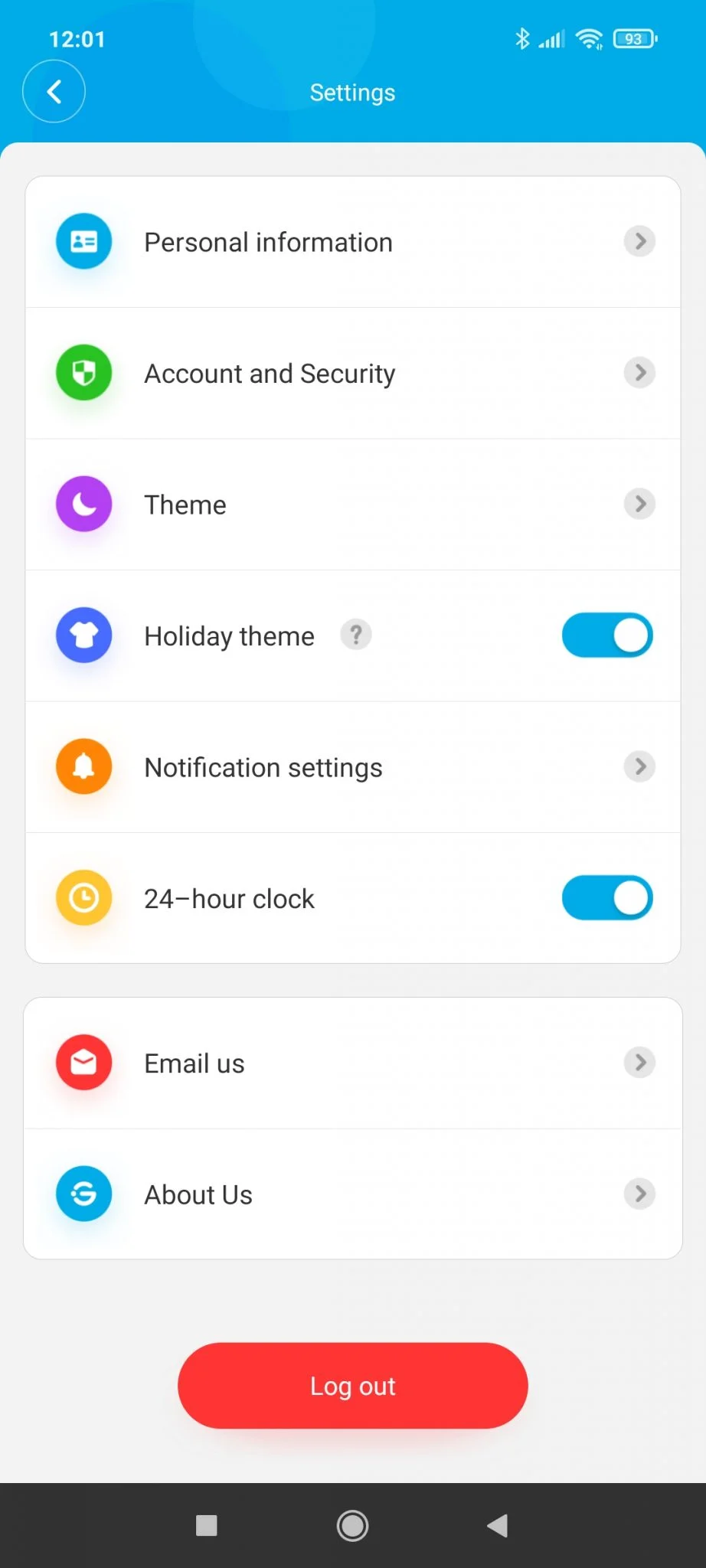This screenshot has height=1568, width=706.
Task: Go to the system home screen
Action: (352, 1526)
